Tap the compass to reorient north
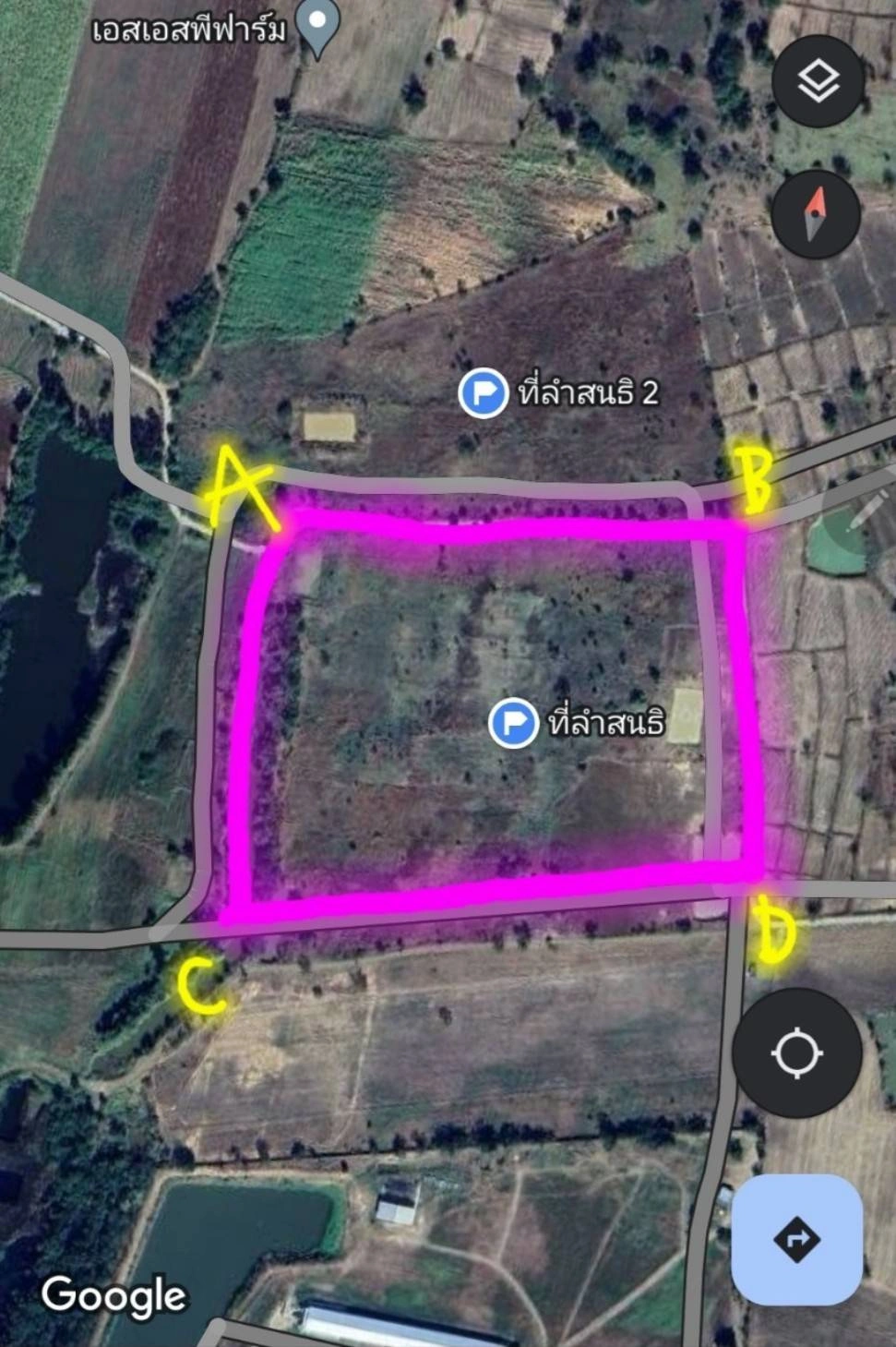This screenshot has width=896, height=1347. coord(816,214)
